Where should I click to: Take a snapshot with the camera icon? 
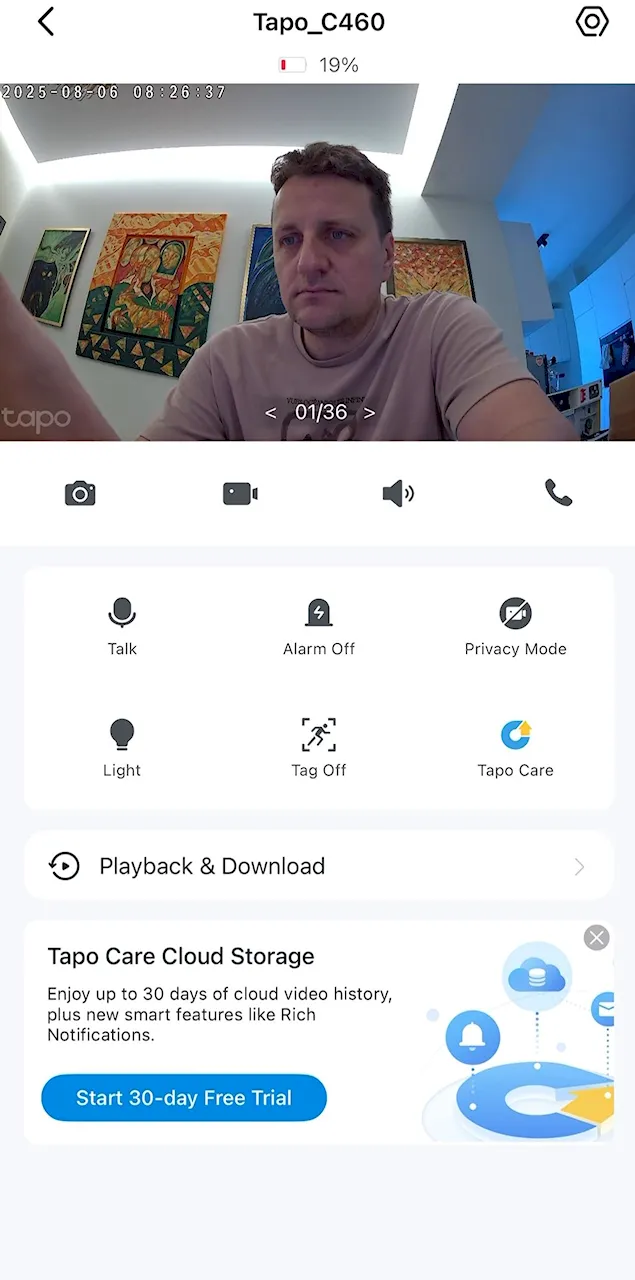coord(80,493)
